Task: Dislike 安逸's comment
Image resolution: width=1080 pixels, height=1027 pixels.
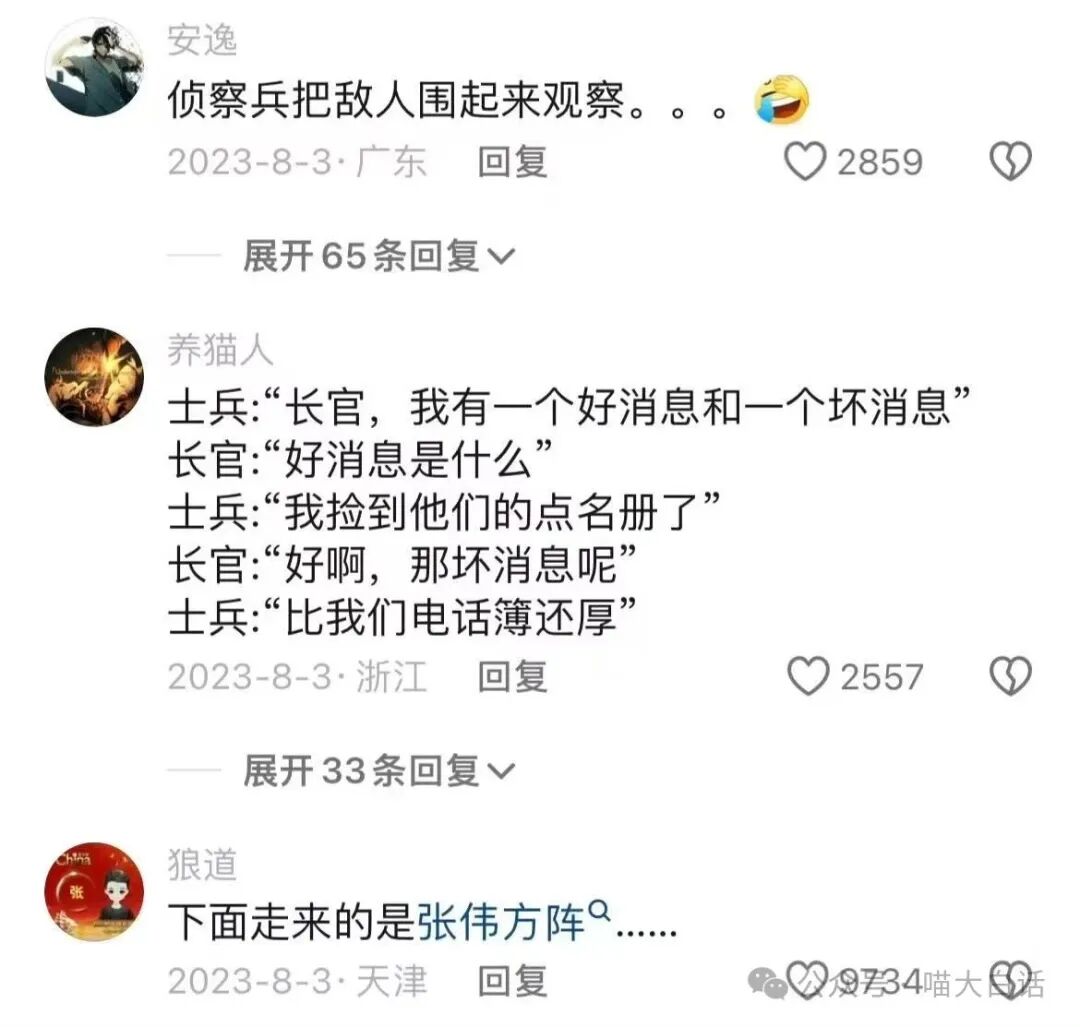Action: pos(1010,162)
